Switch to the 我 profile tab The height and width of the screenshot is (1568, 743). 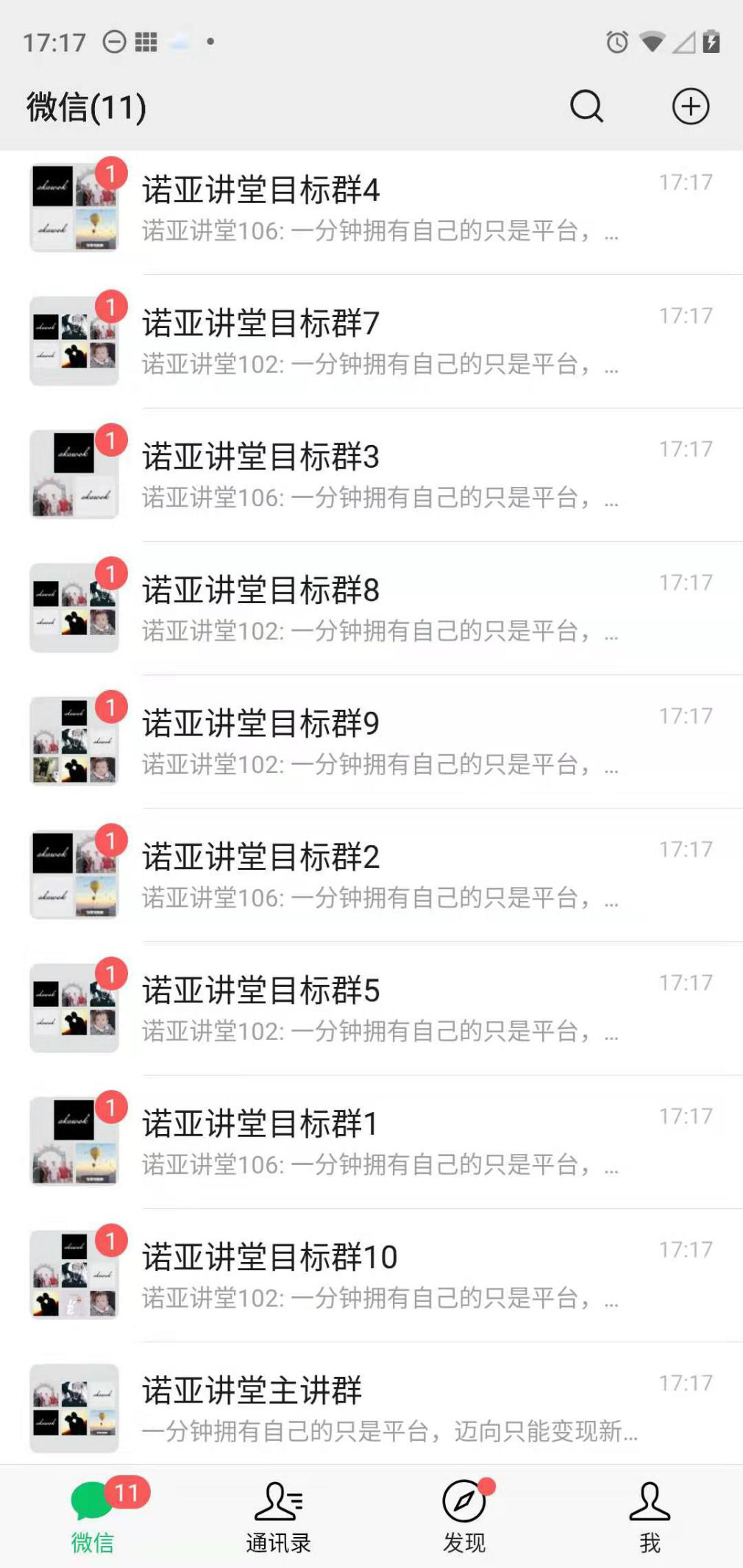(x=650, y=1517)
